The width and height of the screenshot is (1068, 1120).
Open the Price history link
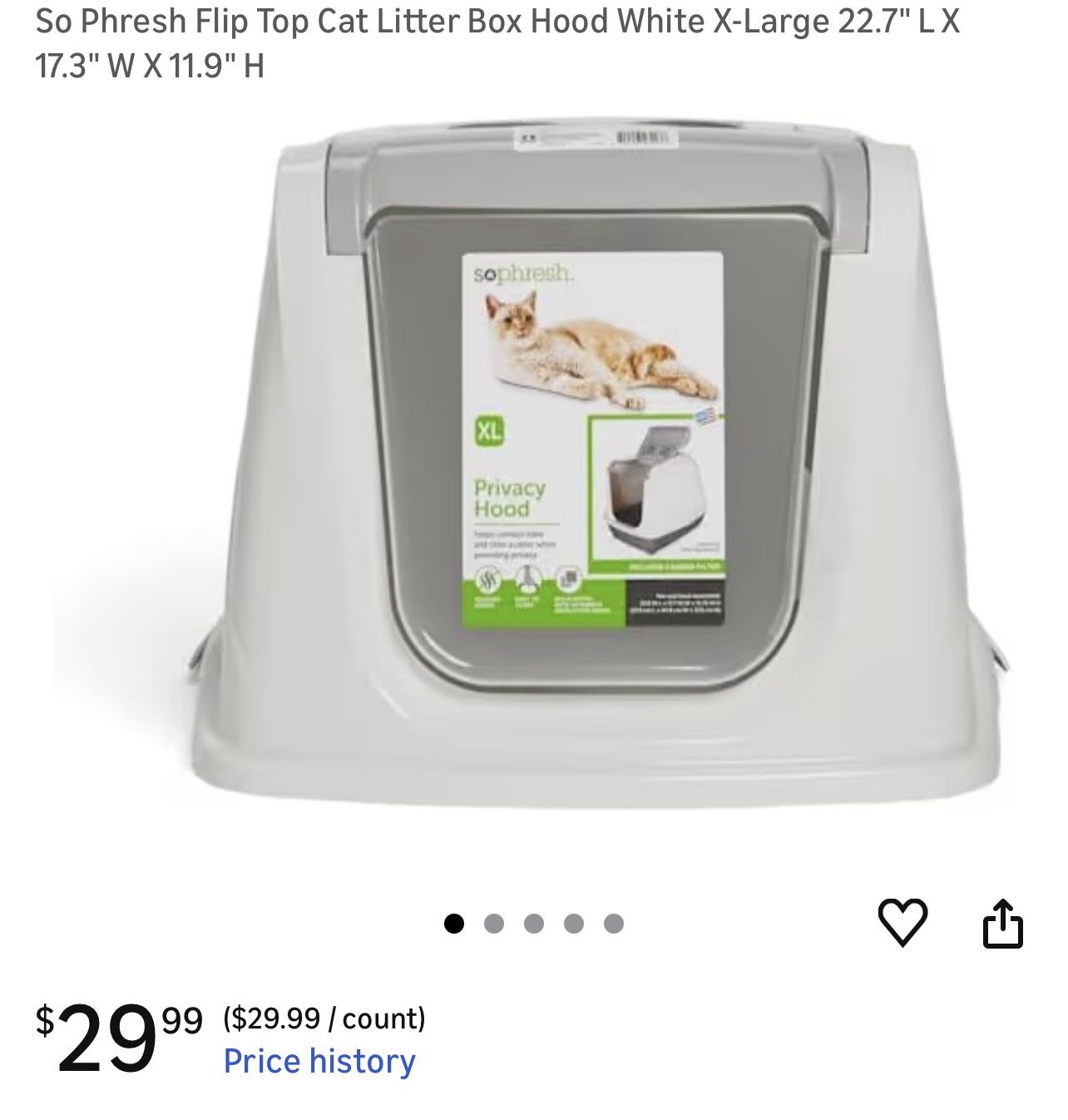pyautogui.click(x=319, y=1061)
